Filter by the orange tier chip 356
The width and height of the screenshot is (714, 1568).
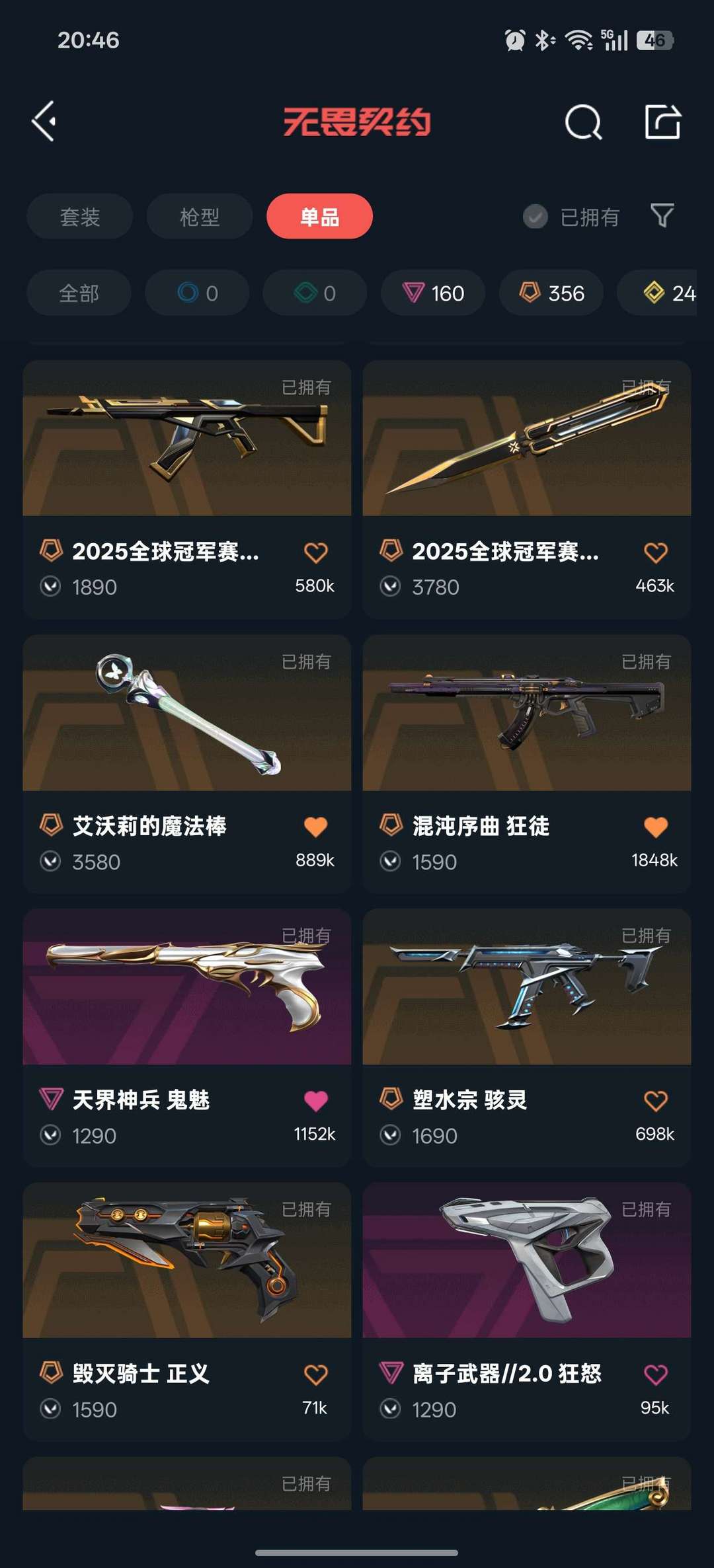coord(551,293)
